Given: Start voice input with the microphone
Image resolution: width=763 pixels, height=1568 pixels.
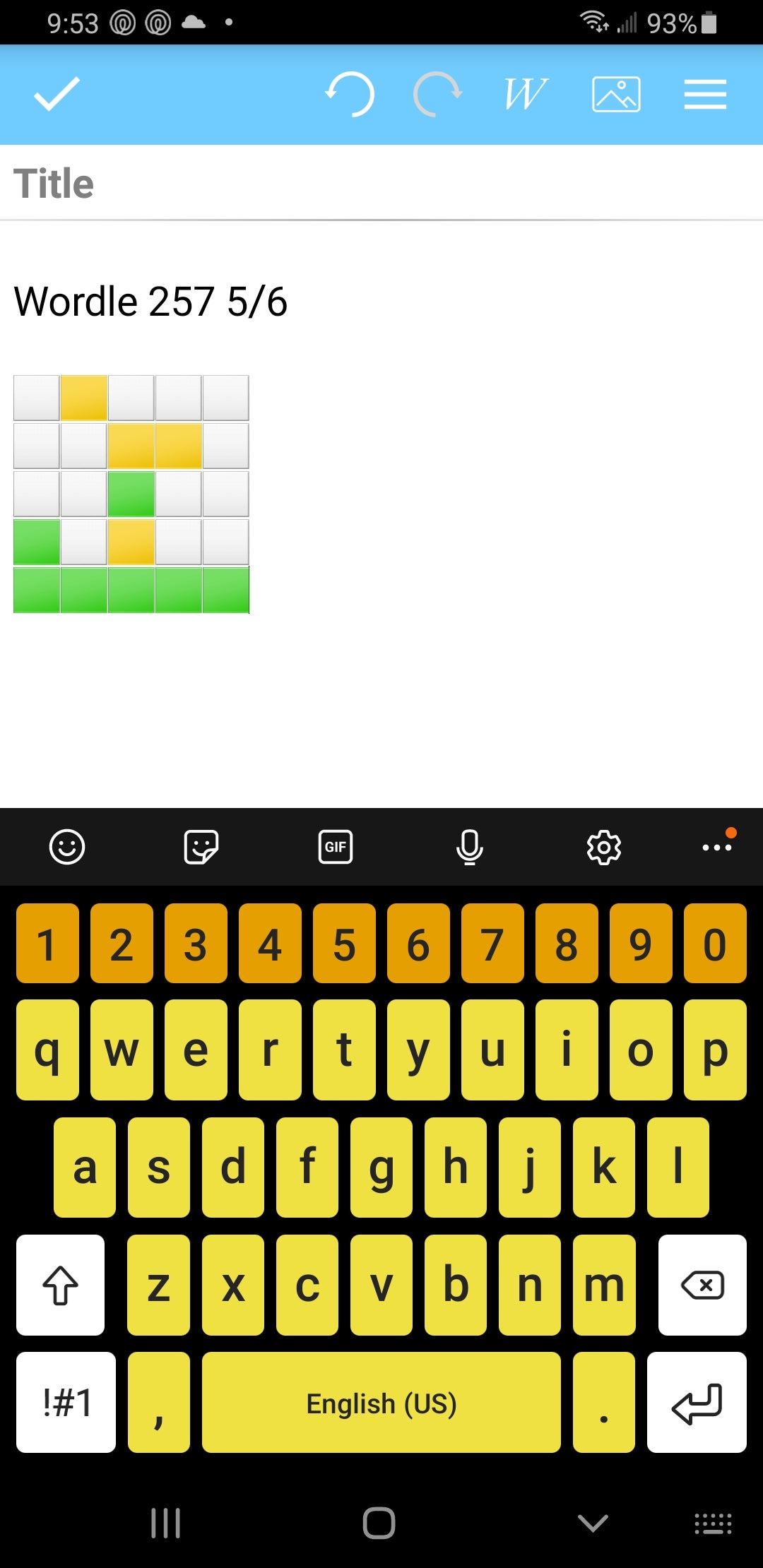Looking at the screenshot, I should (x=470, y=847).
